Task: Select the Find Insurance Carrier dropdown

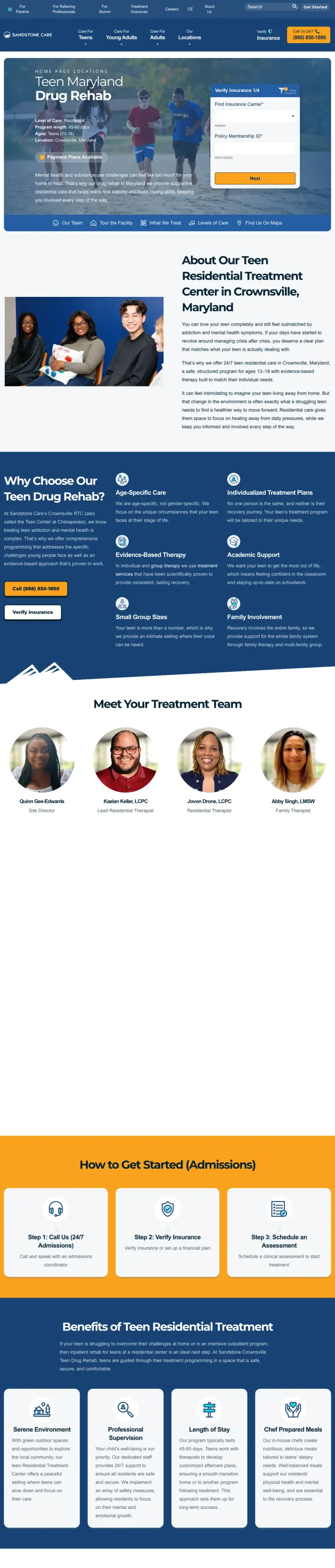Action: click(x=255, y=116)
